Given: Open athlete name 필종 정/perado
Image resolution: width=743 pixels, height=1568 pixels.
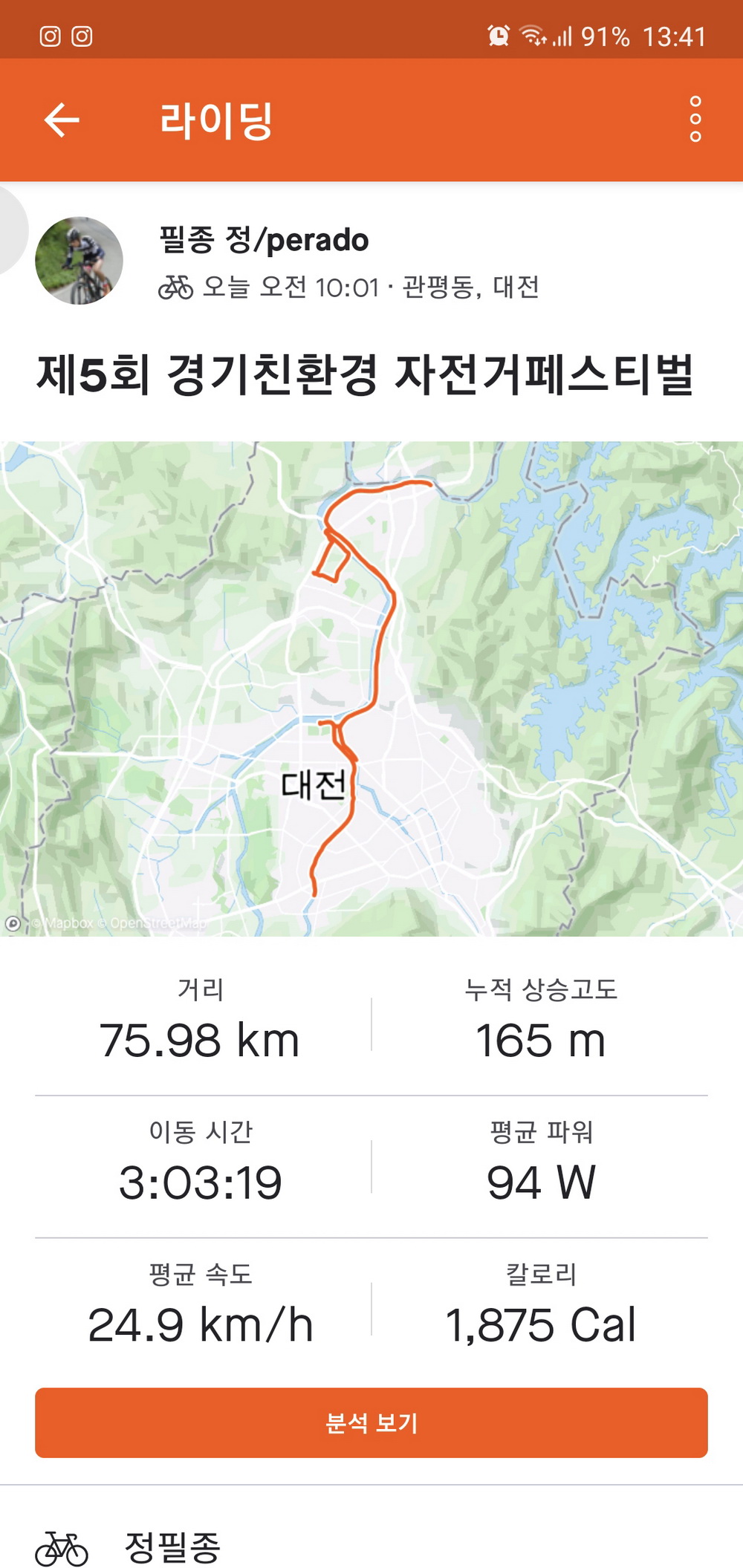Looking at the screenshot, I should point(264,240).
